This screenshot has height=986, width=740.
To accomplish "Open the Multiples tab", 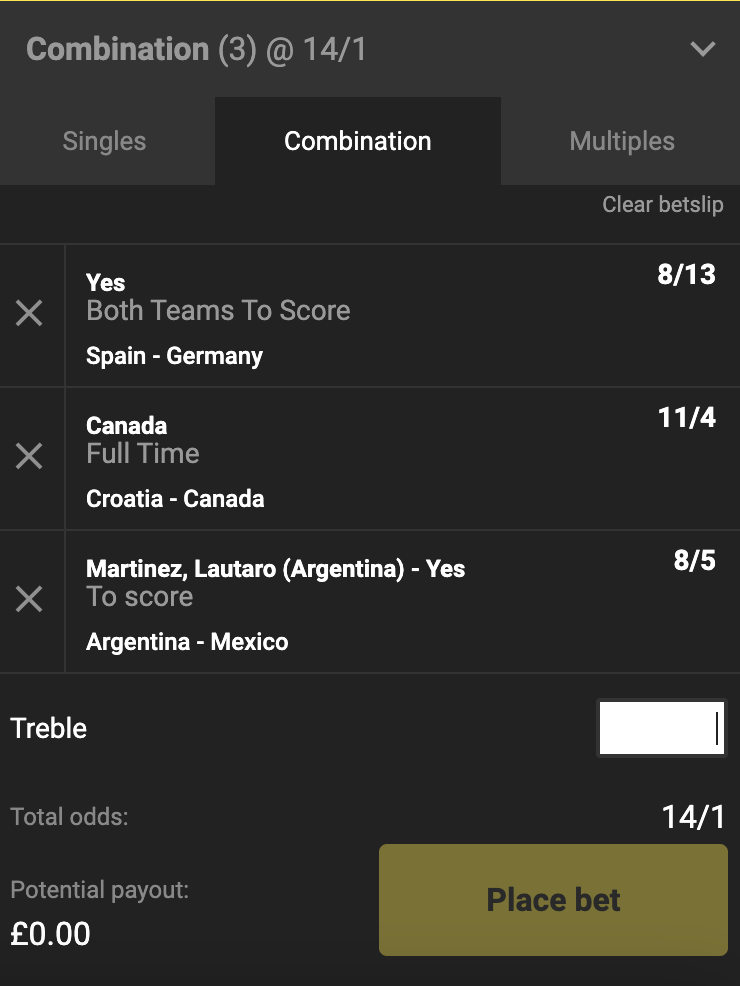I will tap(621, 141).
